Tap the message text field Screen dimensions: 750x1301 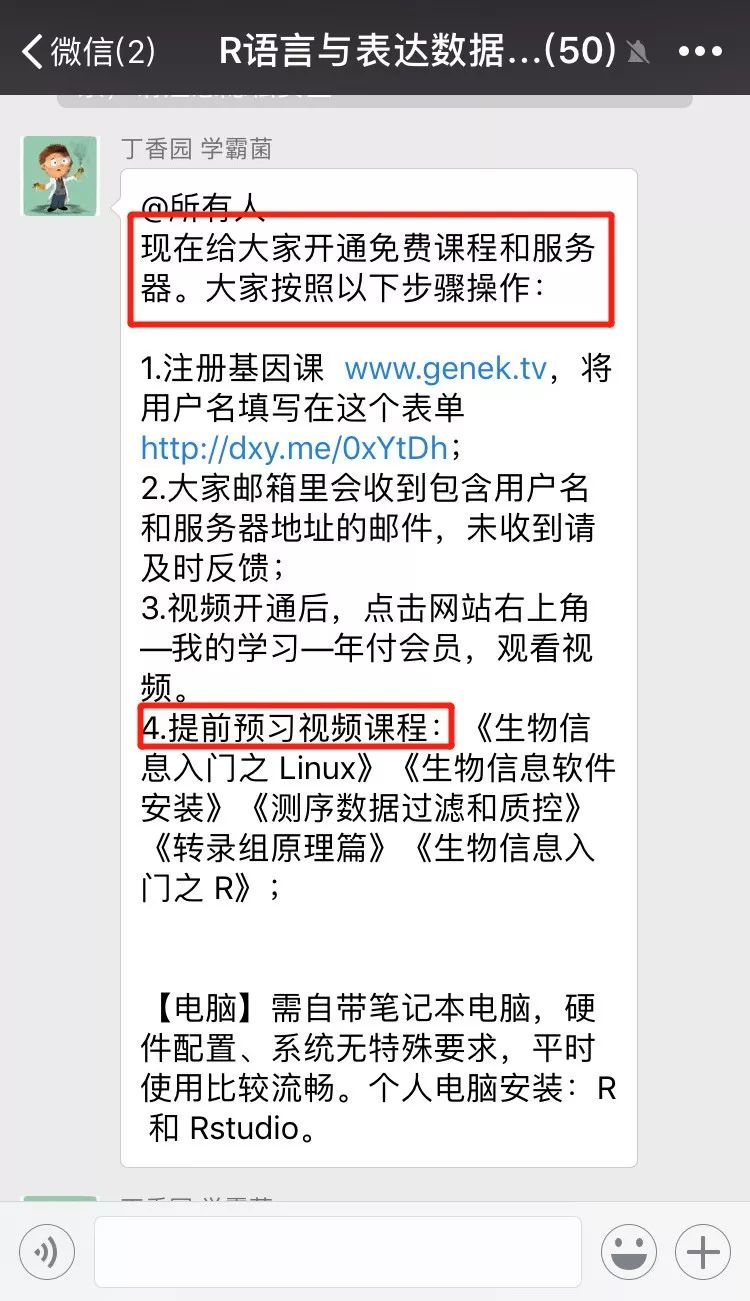[x=338, y=1251]
